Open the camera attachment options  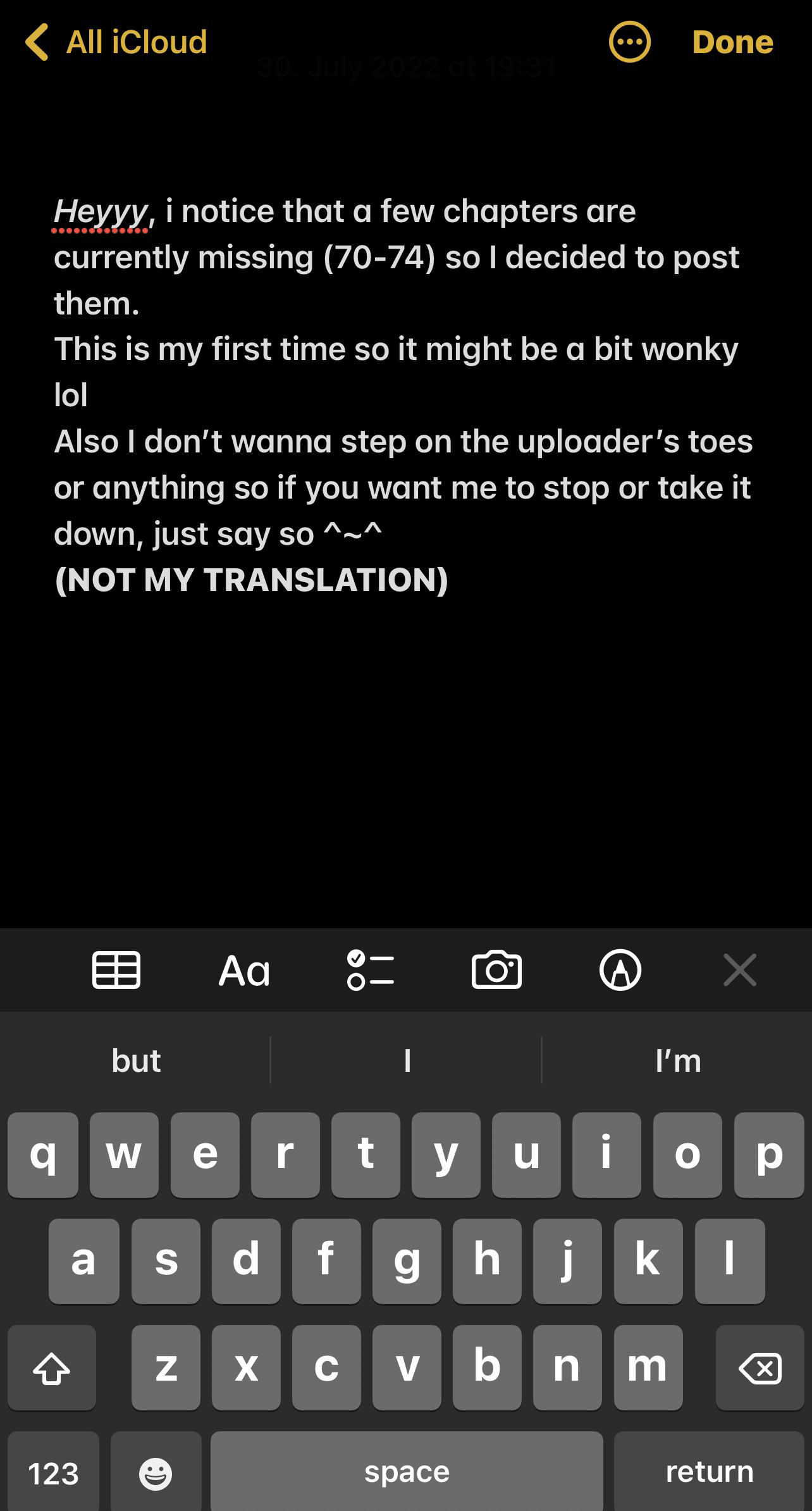tap(496, 970)
